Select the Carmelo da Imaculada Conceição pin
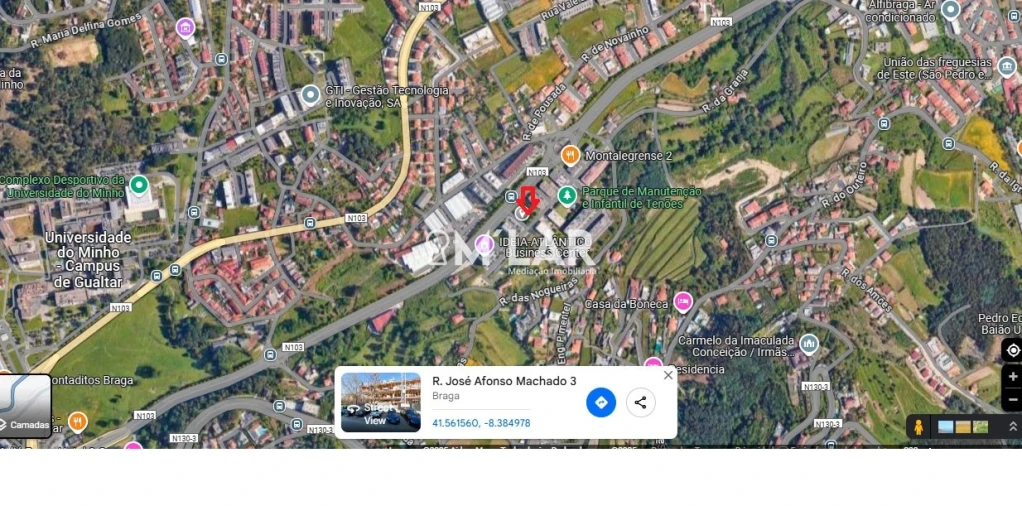Screen dimensions: 1022x506 pyautogui.click(x=809, y=344)
